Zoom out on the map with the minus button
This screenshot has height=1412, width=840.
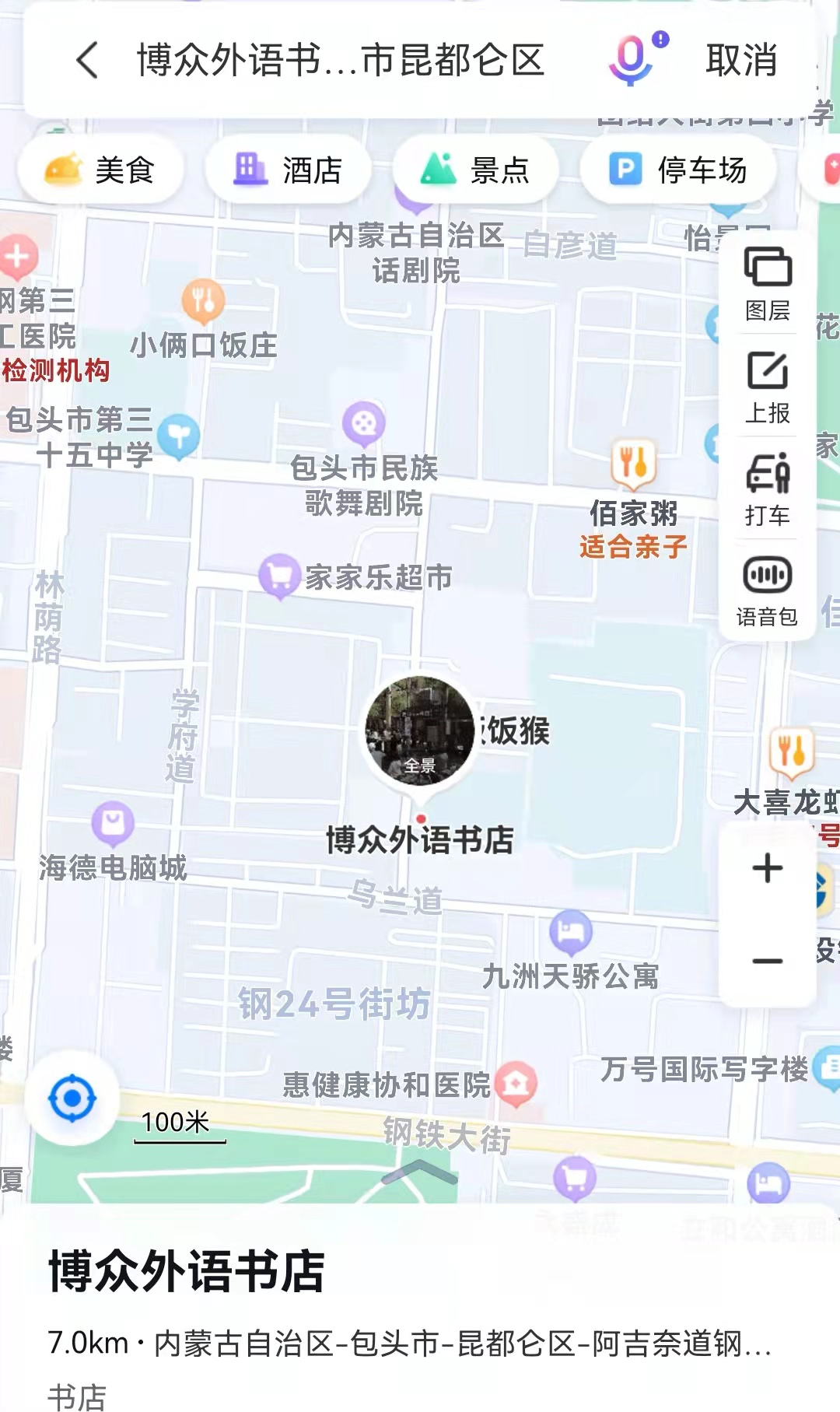click(x=768, y=961)
